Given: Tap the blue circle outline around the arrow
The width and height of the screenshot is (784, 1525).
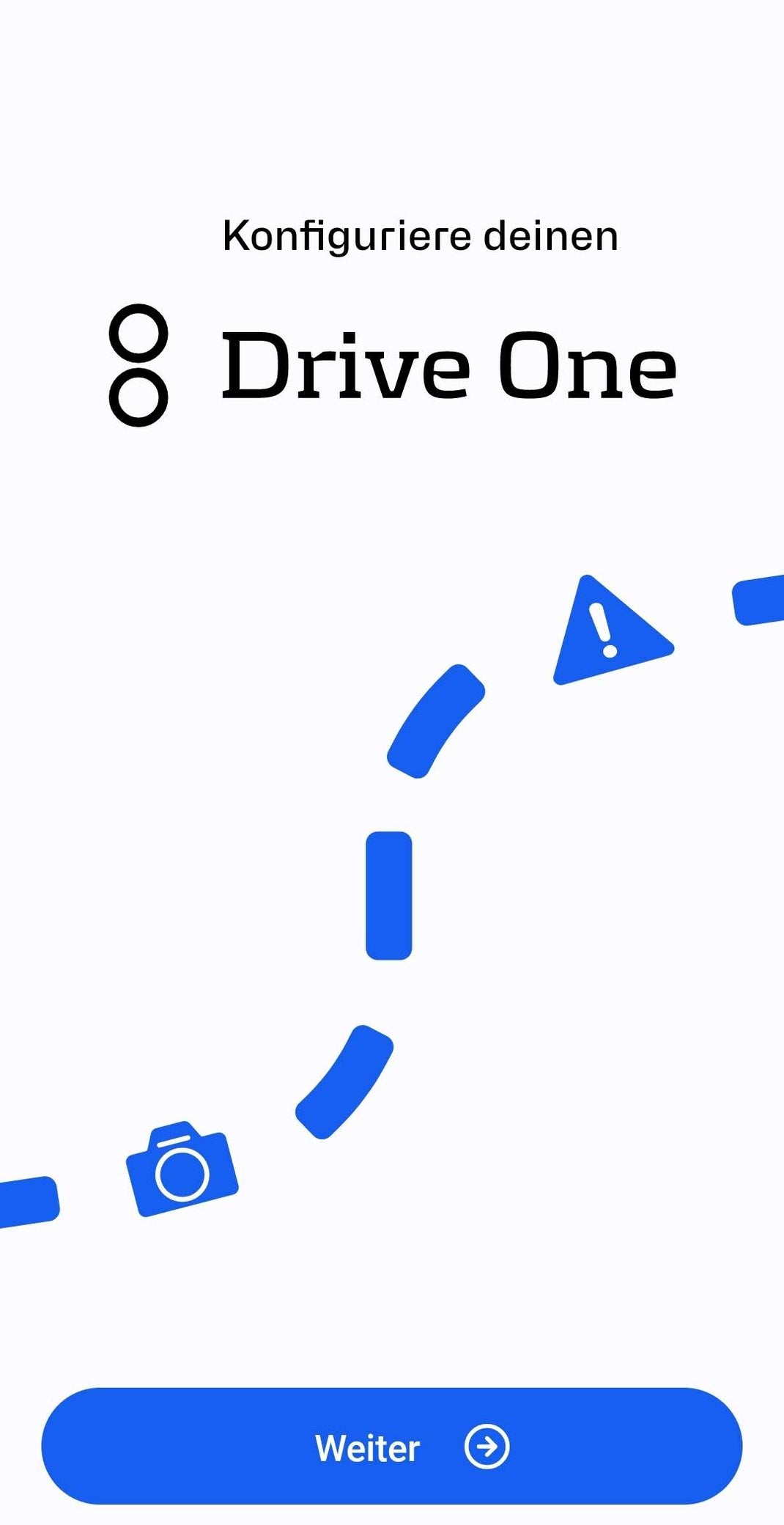Looking at the screenshot, I should coord(487,1446).
